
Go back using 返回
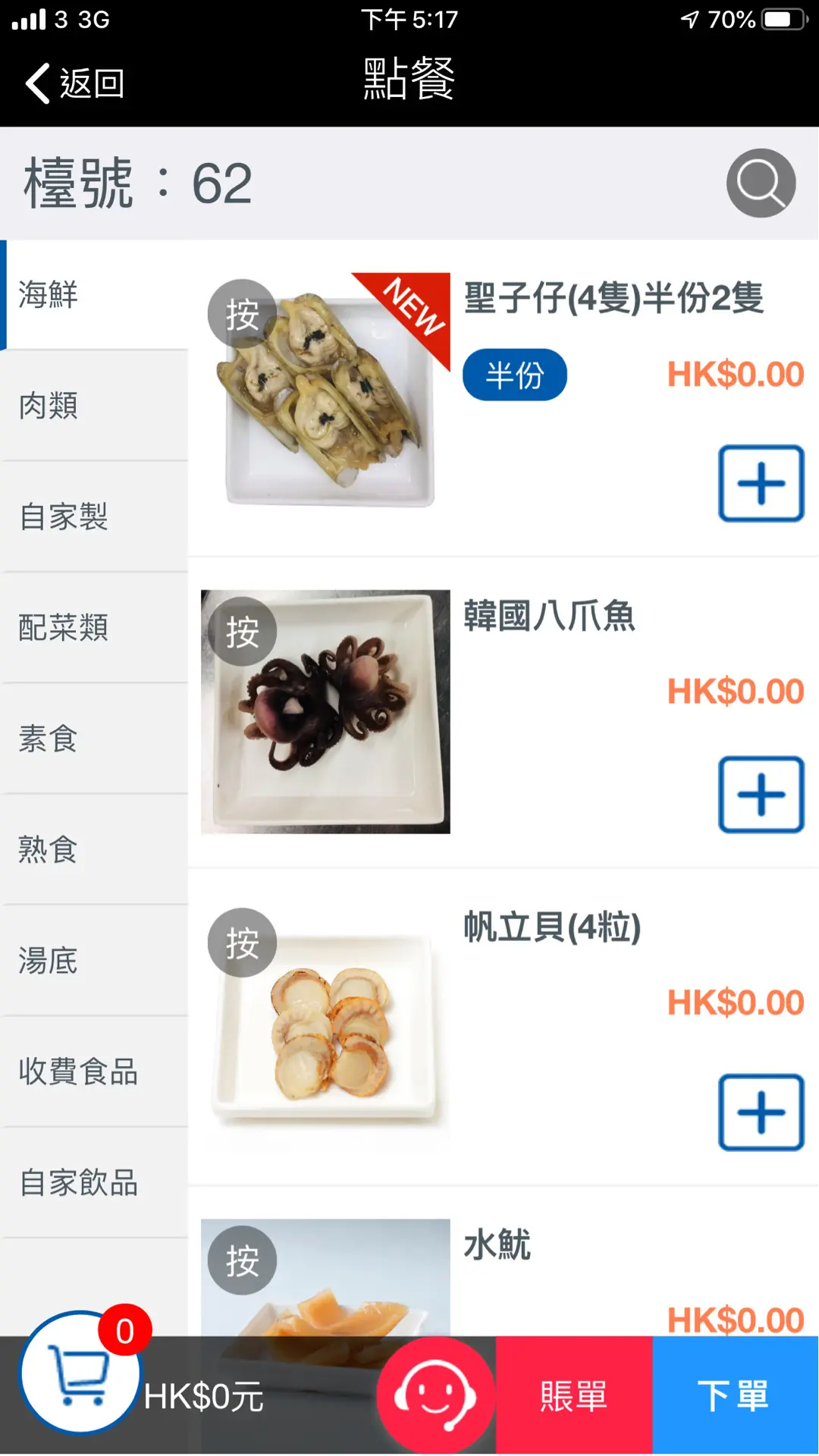coord(74,83)
